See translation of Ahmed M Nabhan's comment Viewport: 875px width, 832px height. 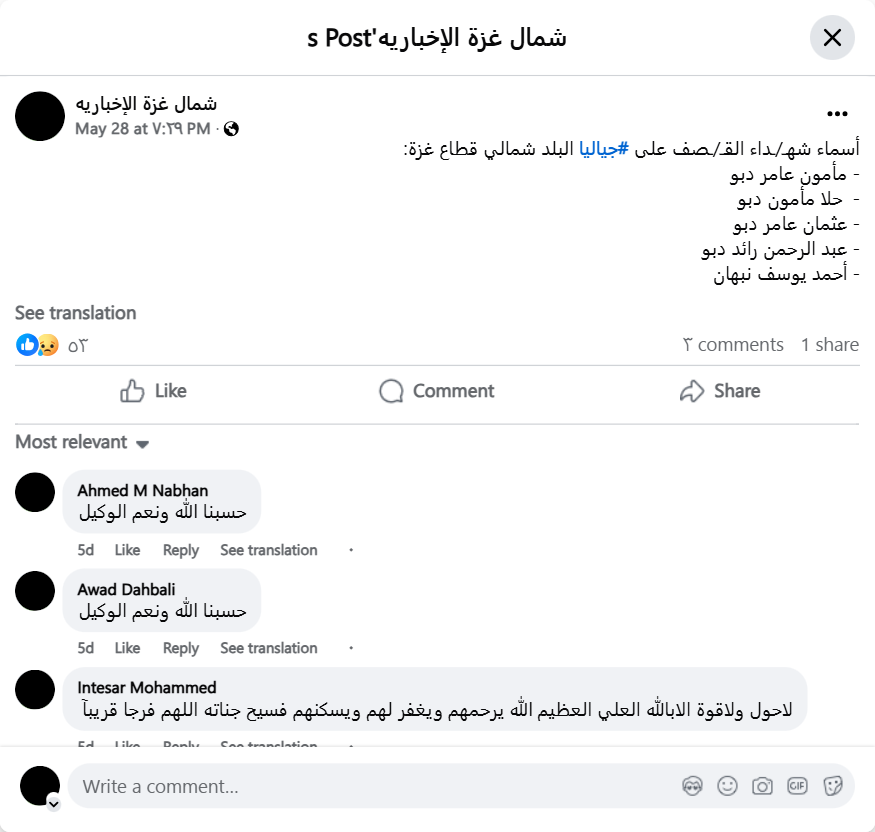coord(268,550)
